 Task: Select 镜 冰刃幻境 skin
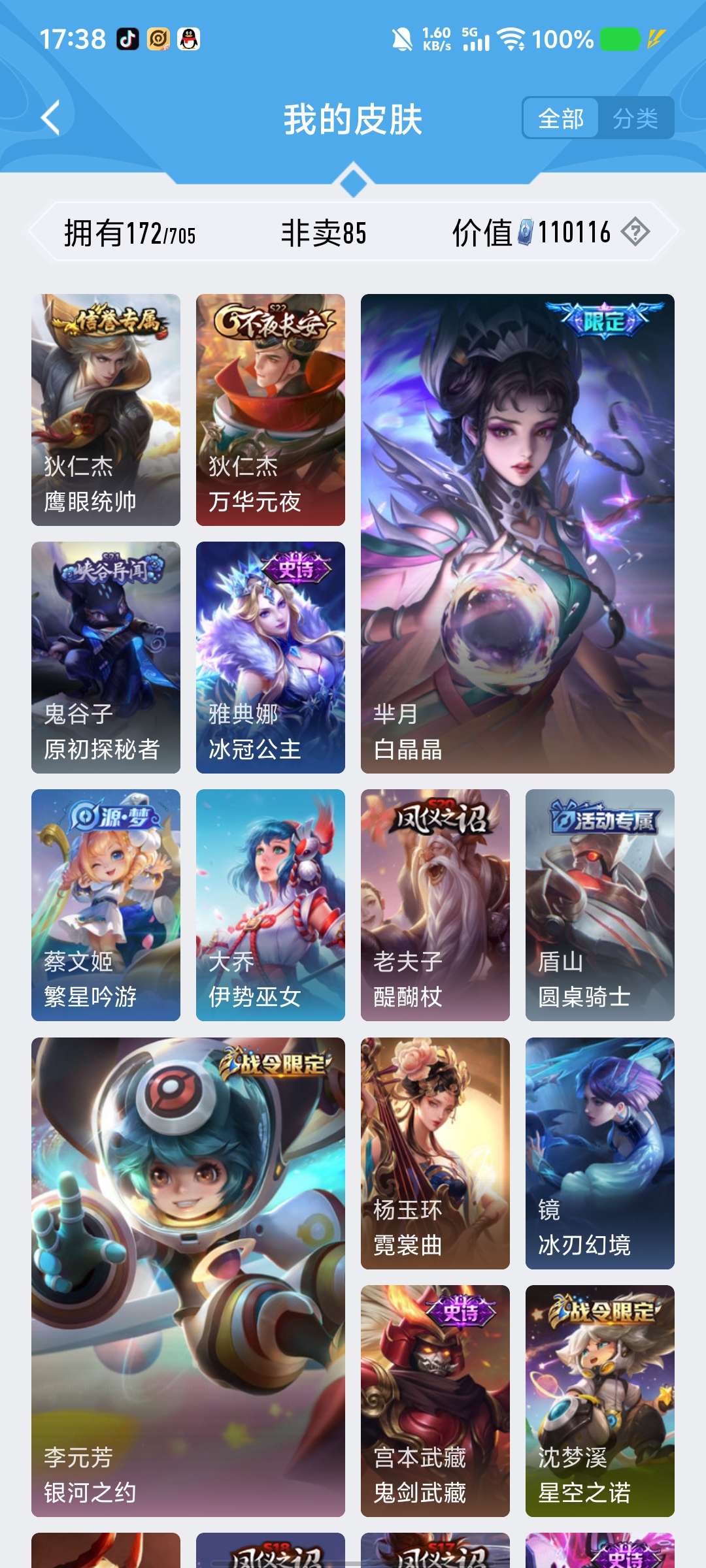(600, 1153)
